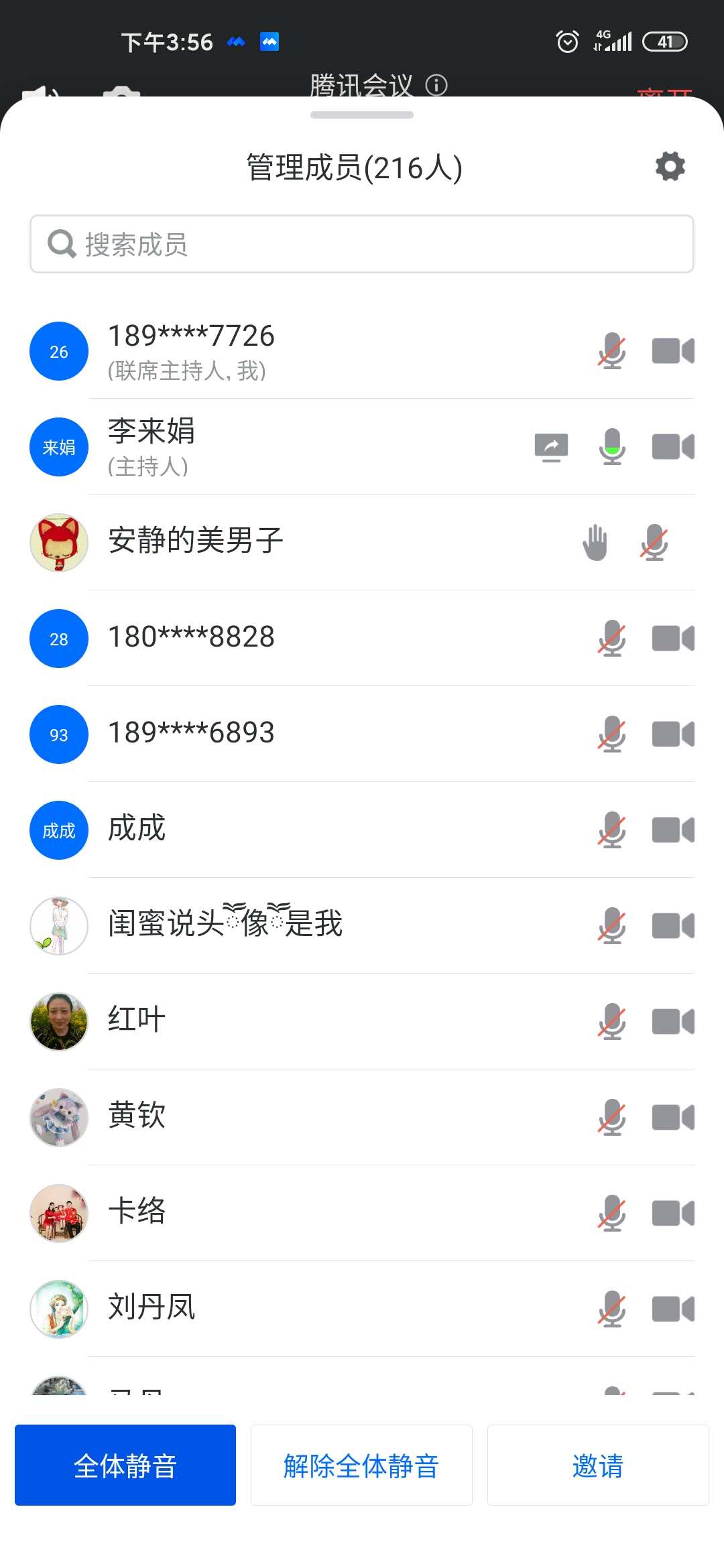Click 红叶's profile avatar picture
The width and height of the screenshot is (724, 1568).
tap(58, 1021)
